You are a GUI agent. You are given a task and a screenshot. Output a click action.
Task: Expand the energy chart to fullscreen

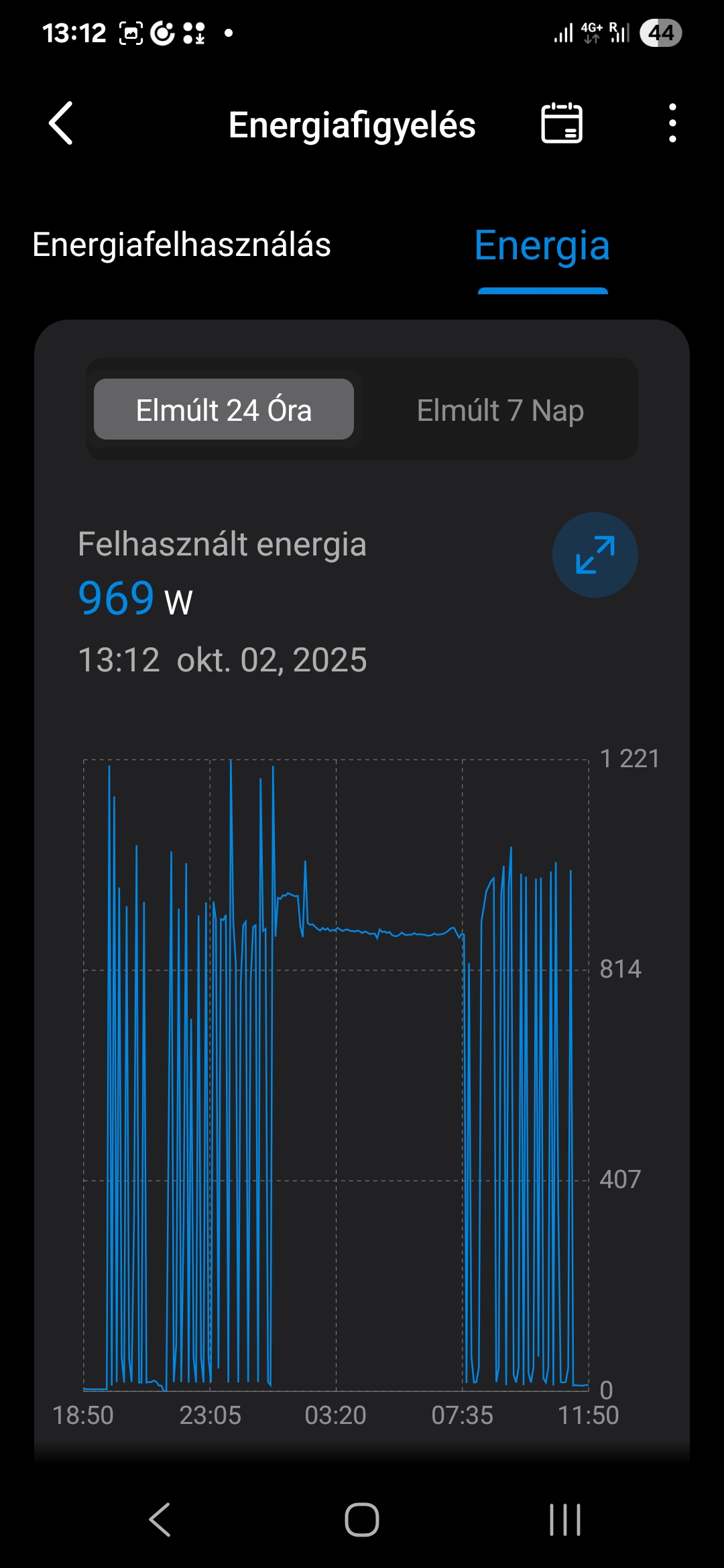(595, 555)
